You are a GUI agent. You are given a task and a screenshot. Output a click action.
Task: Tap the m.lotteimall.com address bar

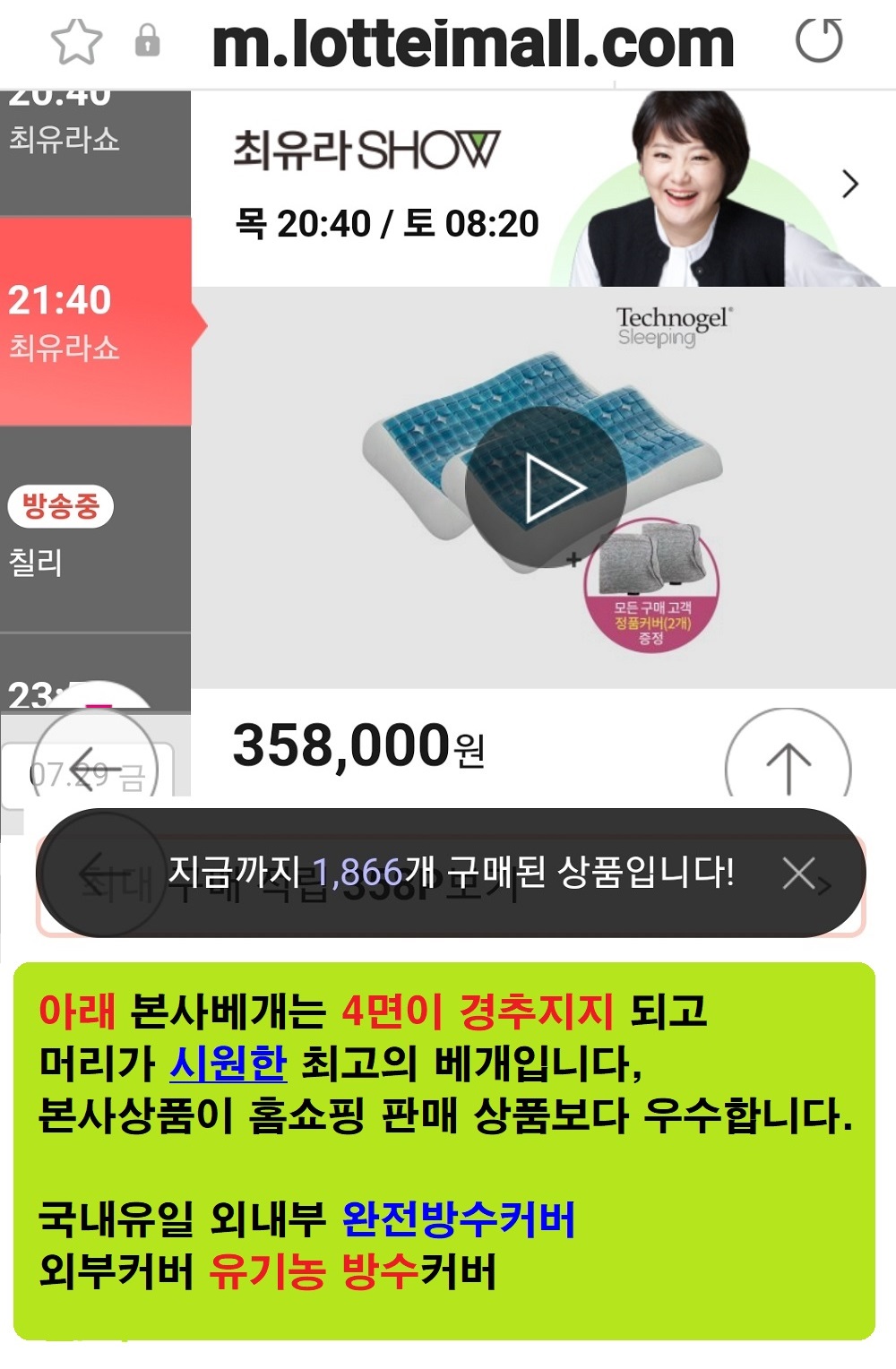point(472,43)
